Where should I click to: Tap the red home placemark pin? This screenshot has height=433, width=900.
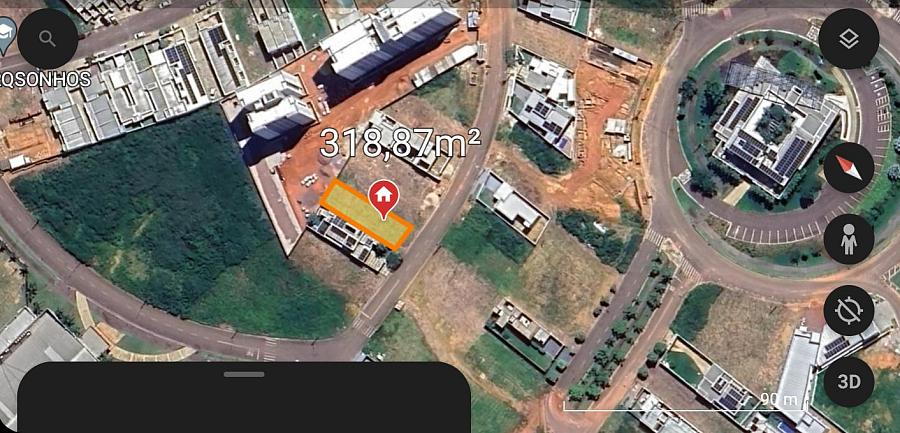pos(383,198)
